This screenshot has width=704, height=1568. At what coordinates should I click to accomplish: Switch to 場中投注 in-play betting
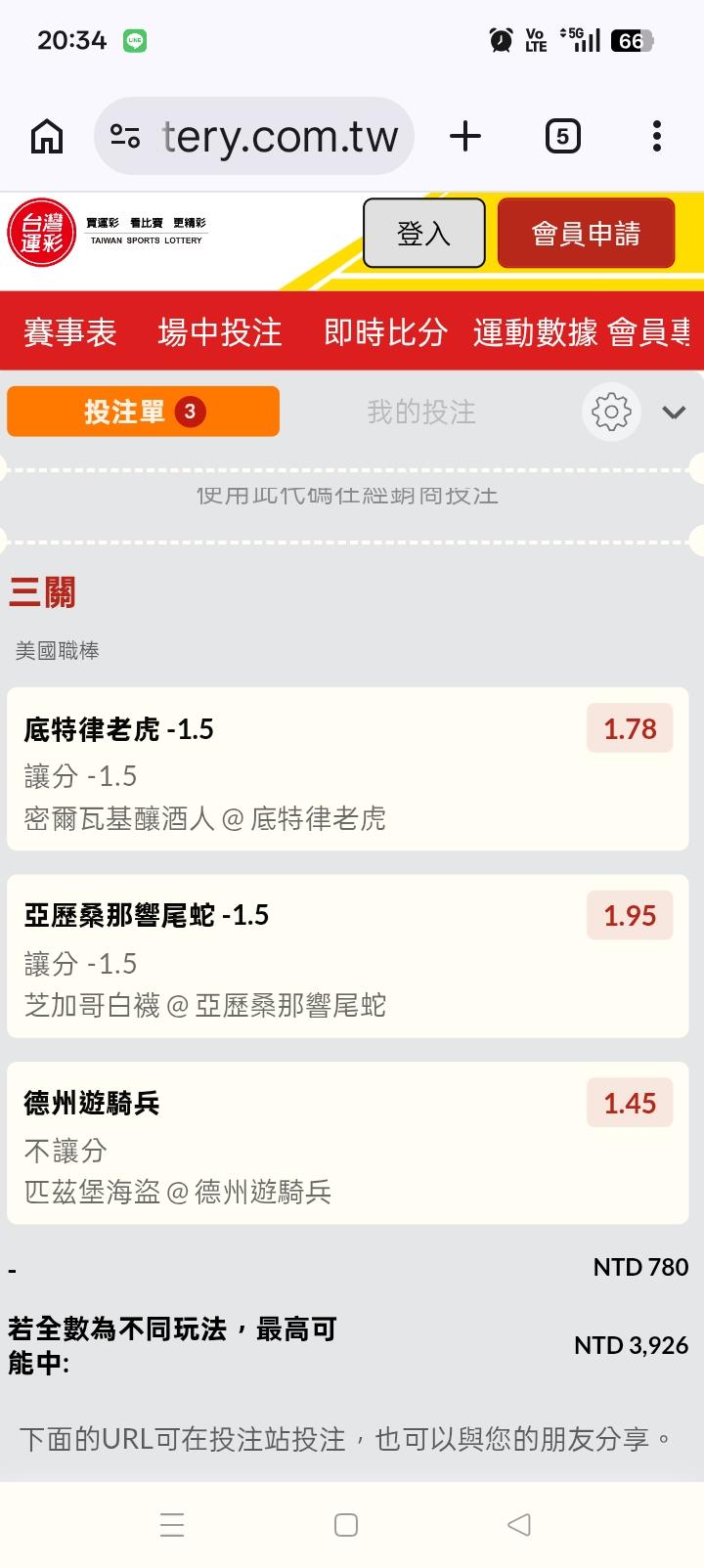tap(220, 332)
